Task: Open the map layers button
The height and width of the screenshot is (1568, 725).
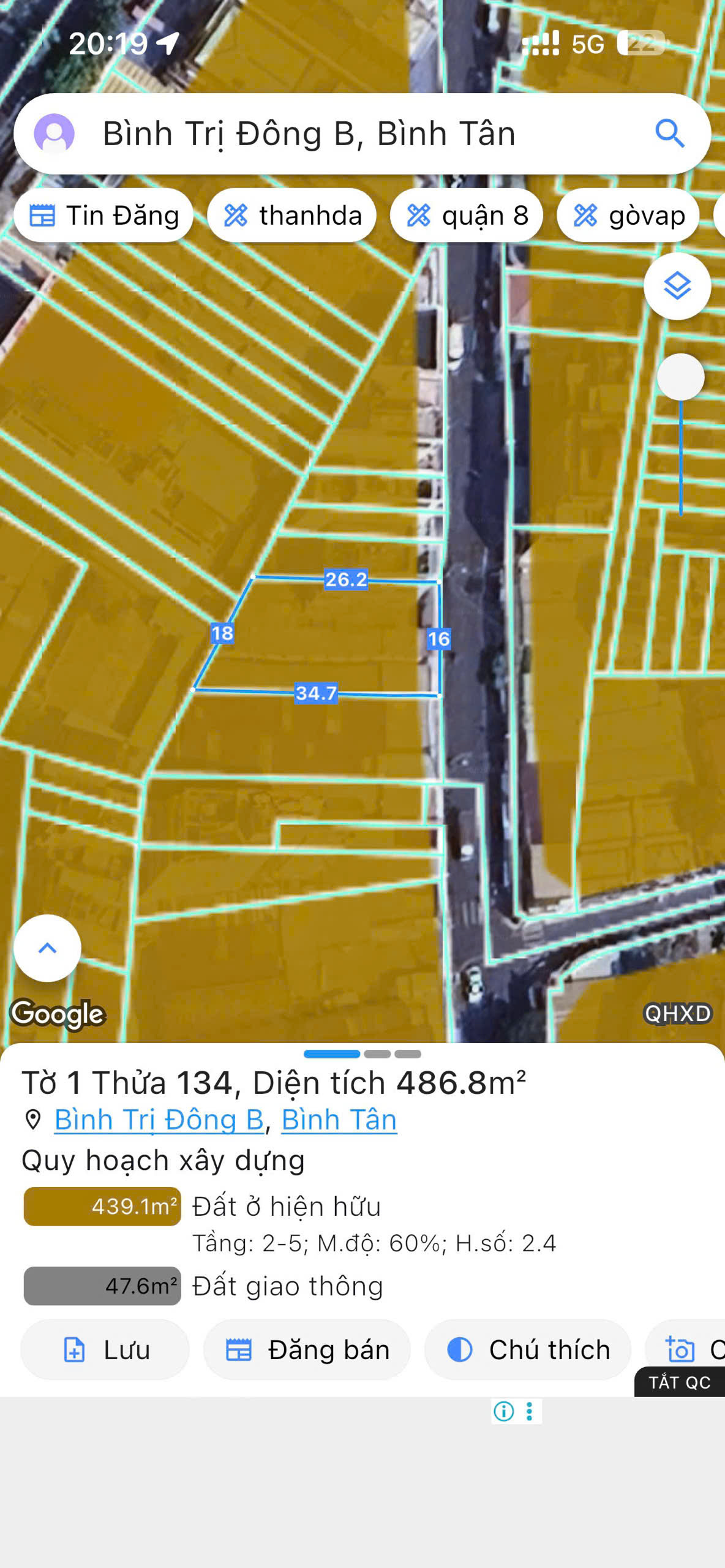Action: (677, 286)
